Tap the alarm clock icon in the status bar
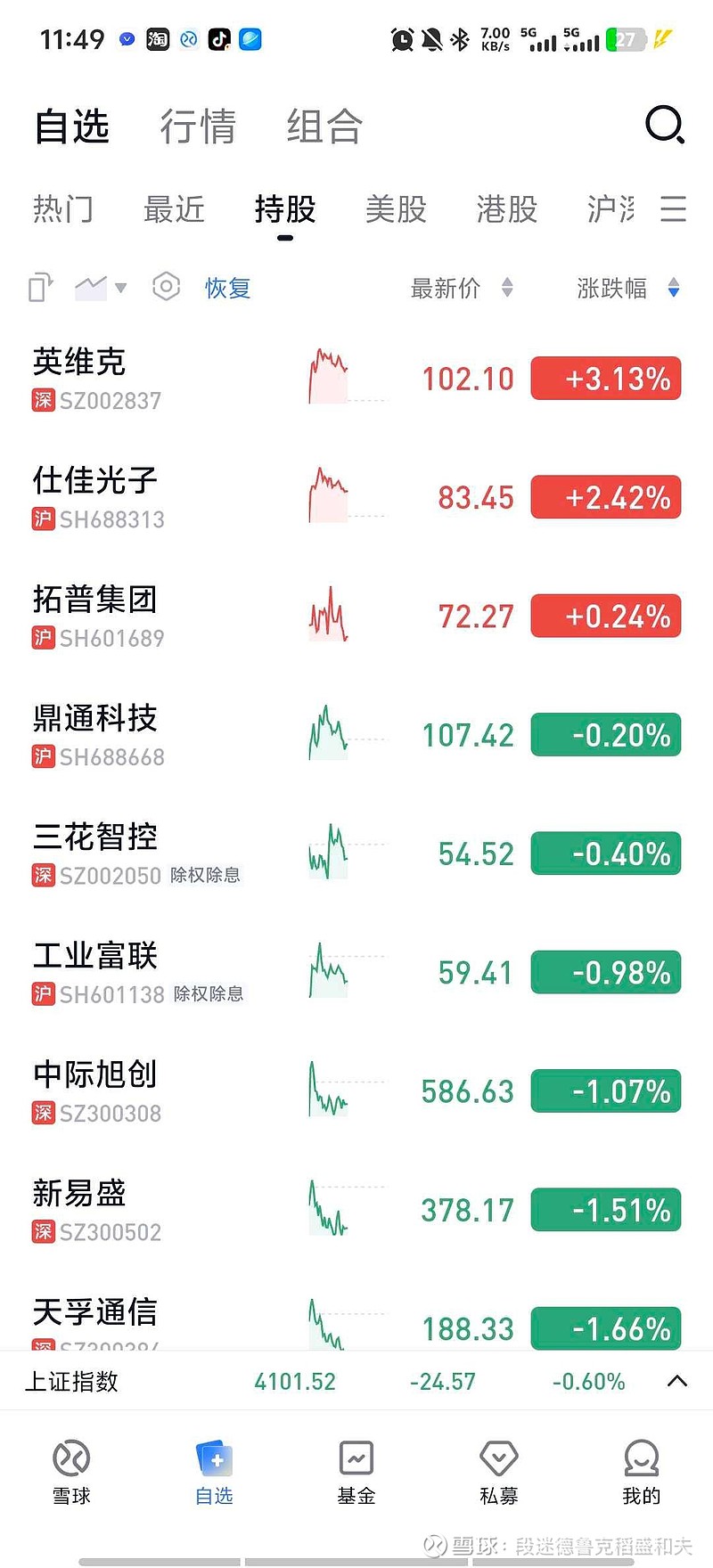The width and height of the screenshot is (713, 1568). pos(402,39)
